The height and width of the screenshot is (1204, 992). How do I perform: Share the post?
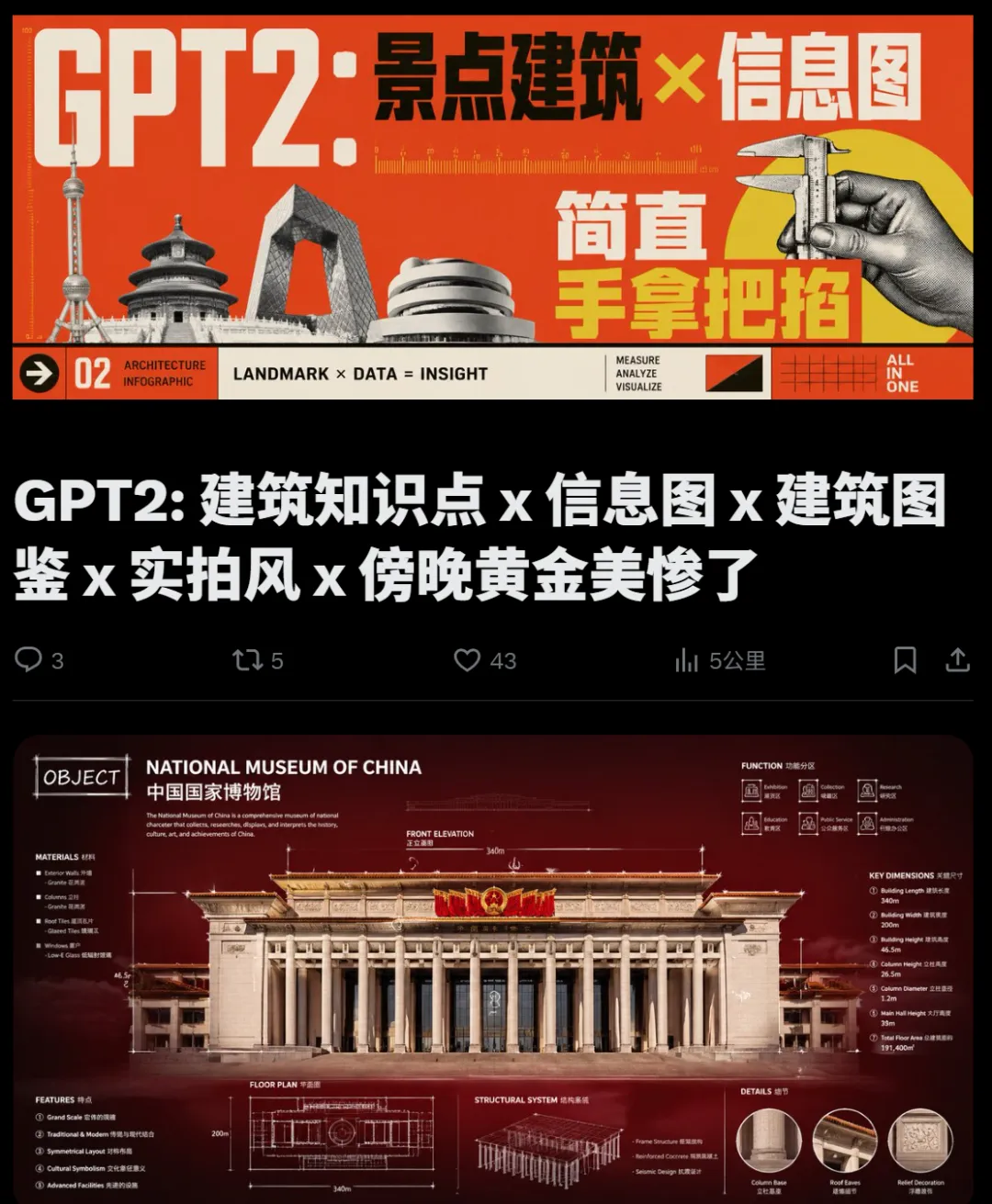pyautogui.click(x=957, y=659)
